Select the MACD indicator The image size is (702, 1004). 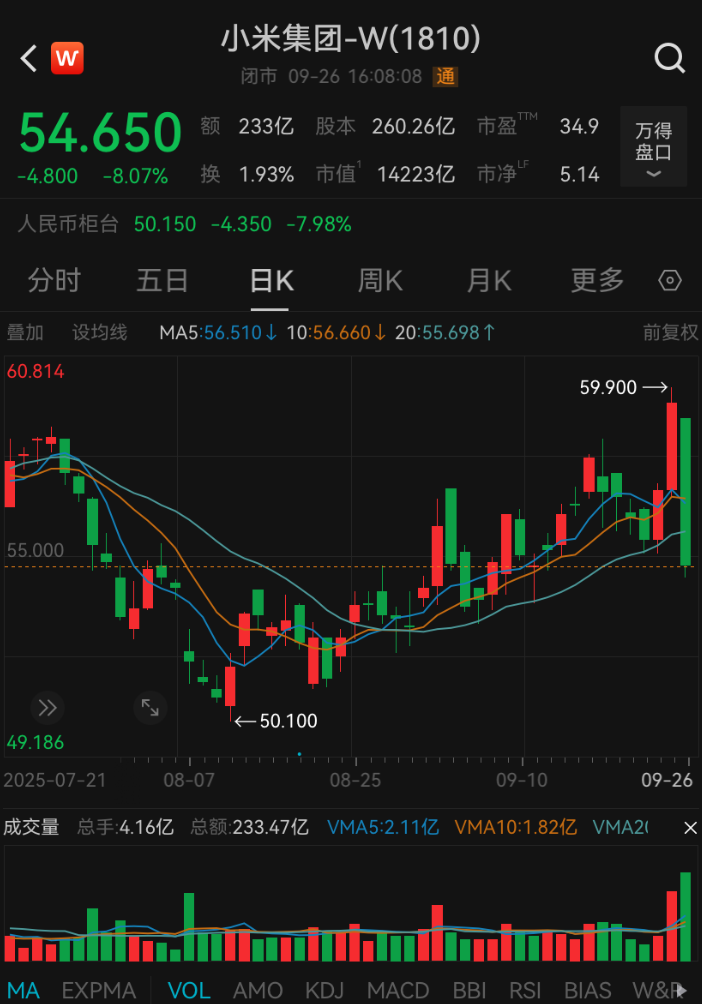(x=398, y=990)
